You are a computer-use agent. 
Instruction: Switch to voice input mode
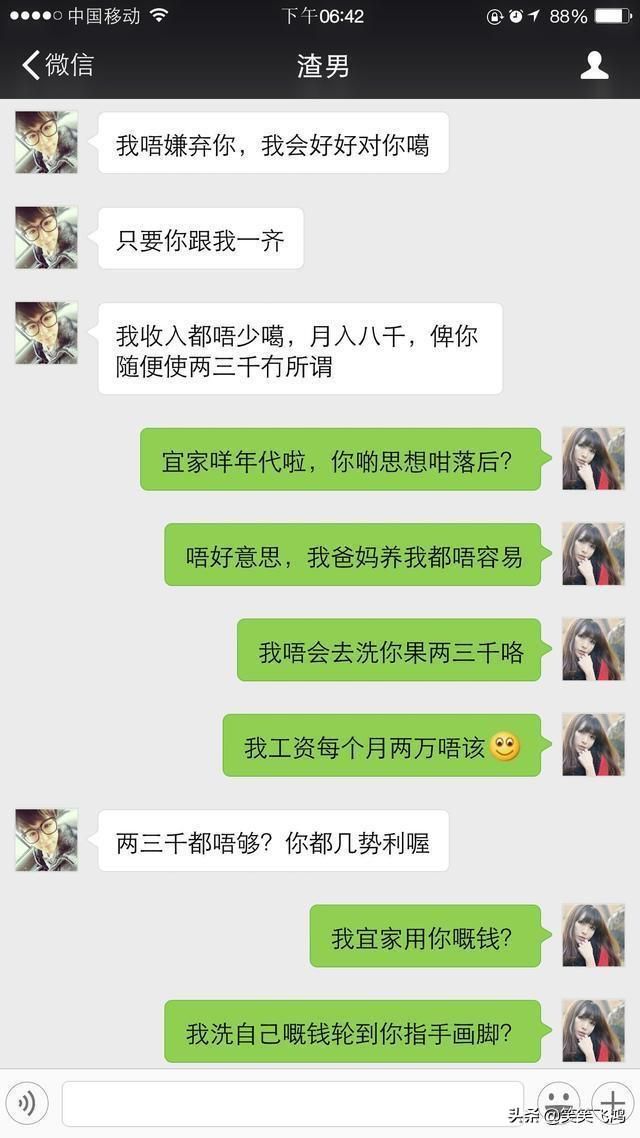pos(27,1103)
